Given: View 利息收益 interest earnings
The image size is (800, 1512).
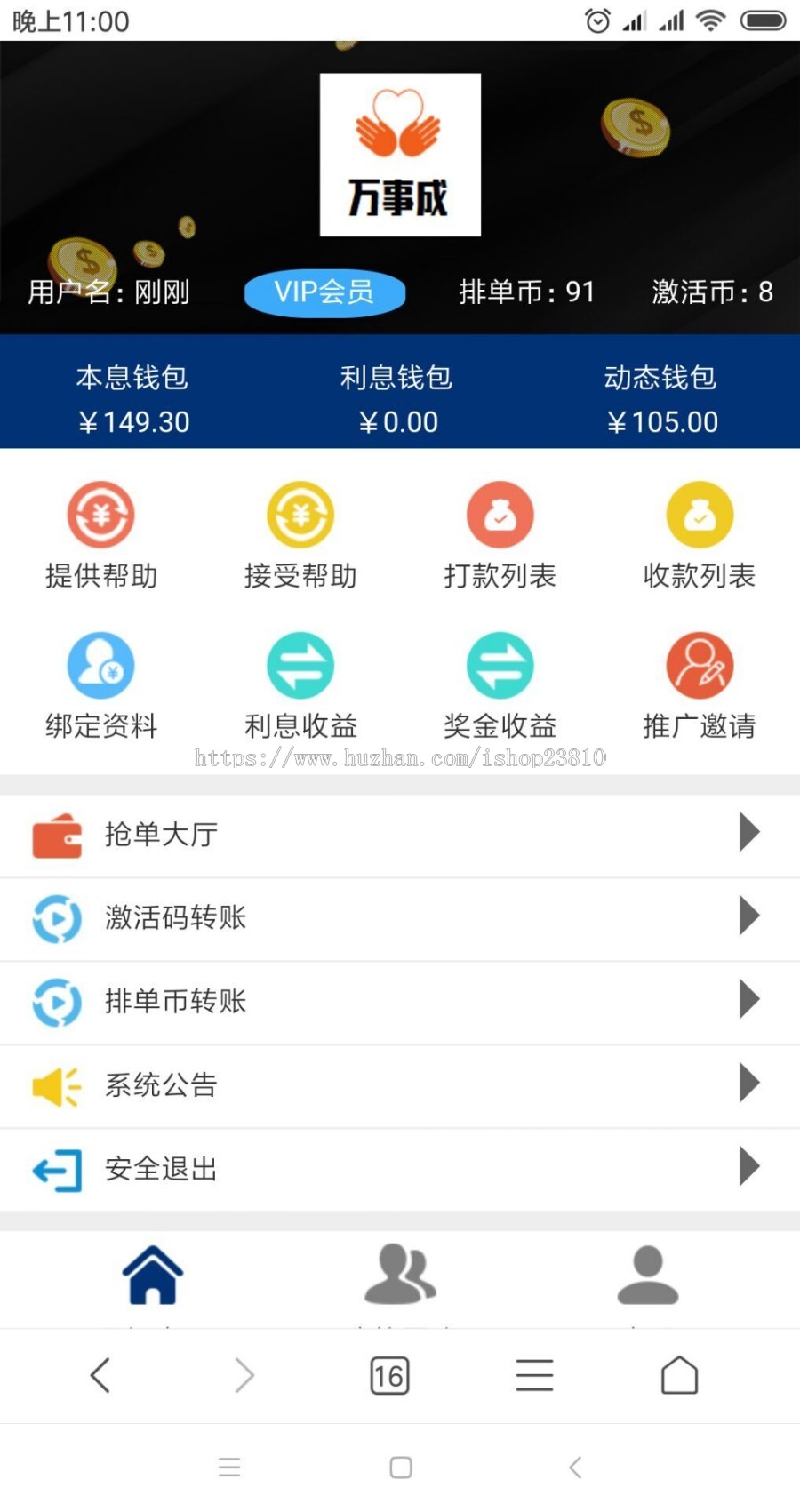Looking at the screenshot, I should 300,684.
